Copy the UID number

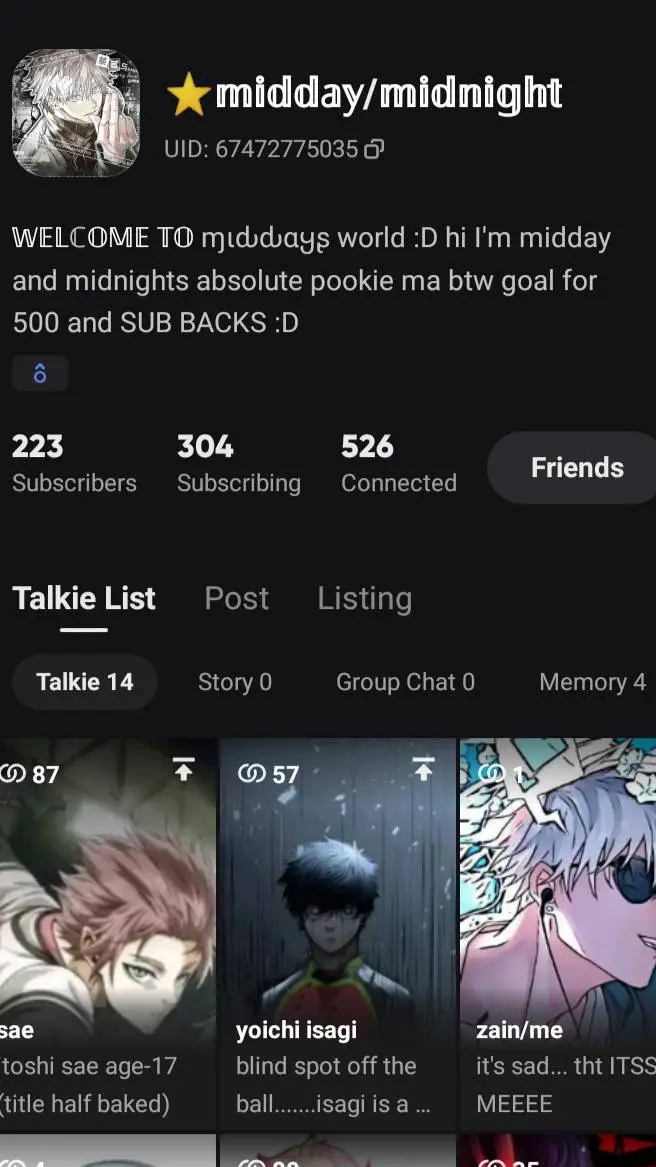click(x=374, y=150)
